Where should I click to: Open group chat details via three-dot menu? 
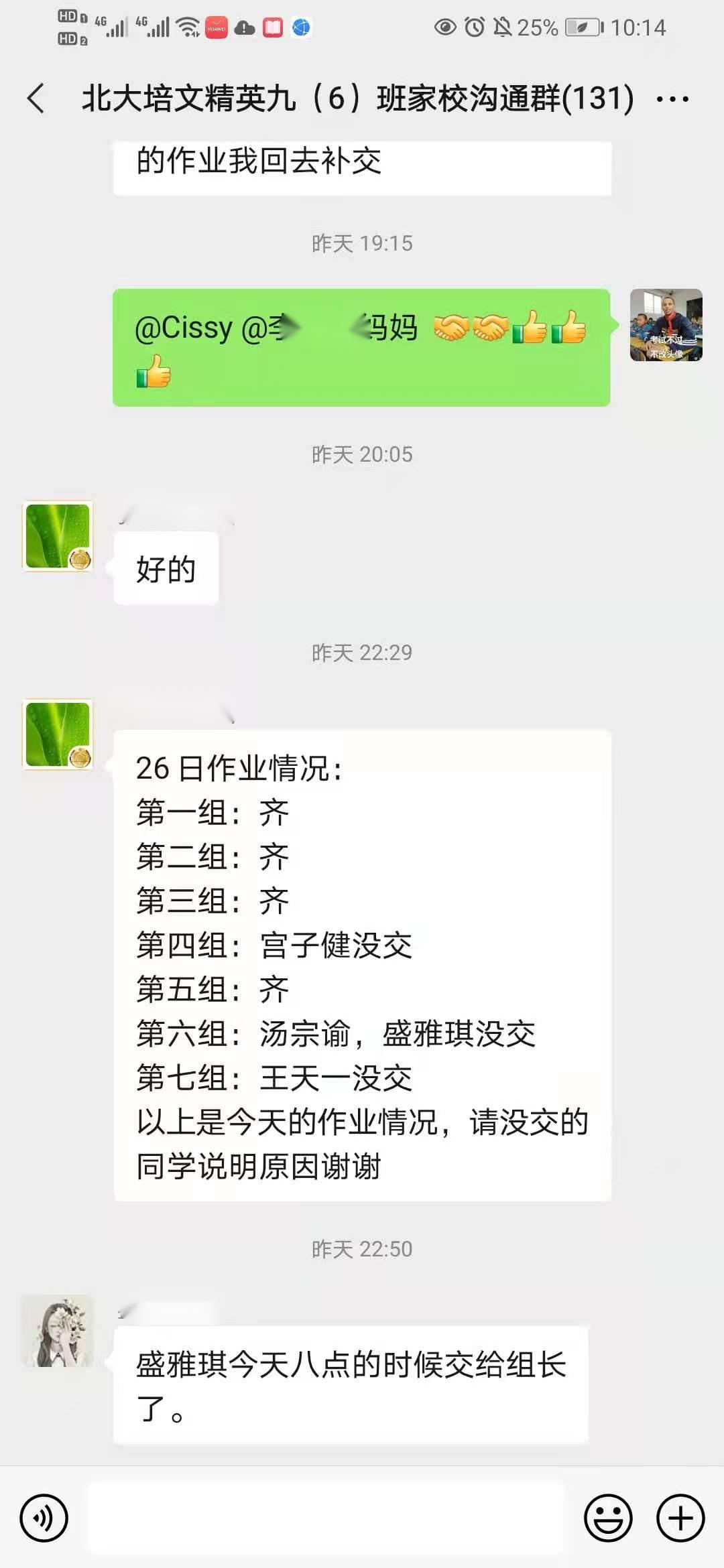(x=672, y=99)
